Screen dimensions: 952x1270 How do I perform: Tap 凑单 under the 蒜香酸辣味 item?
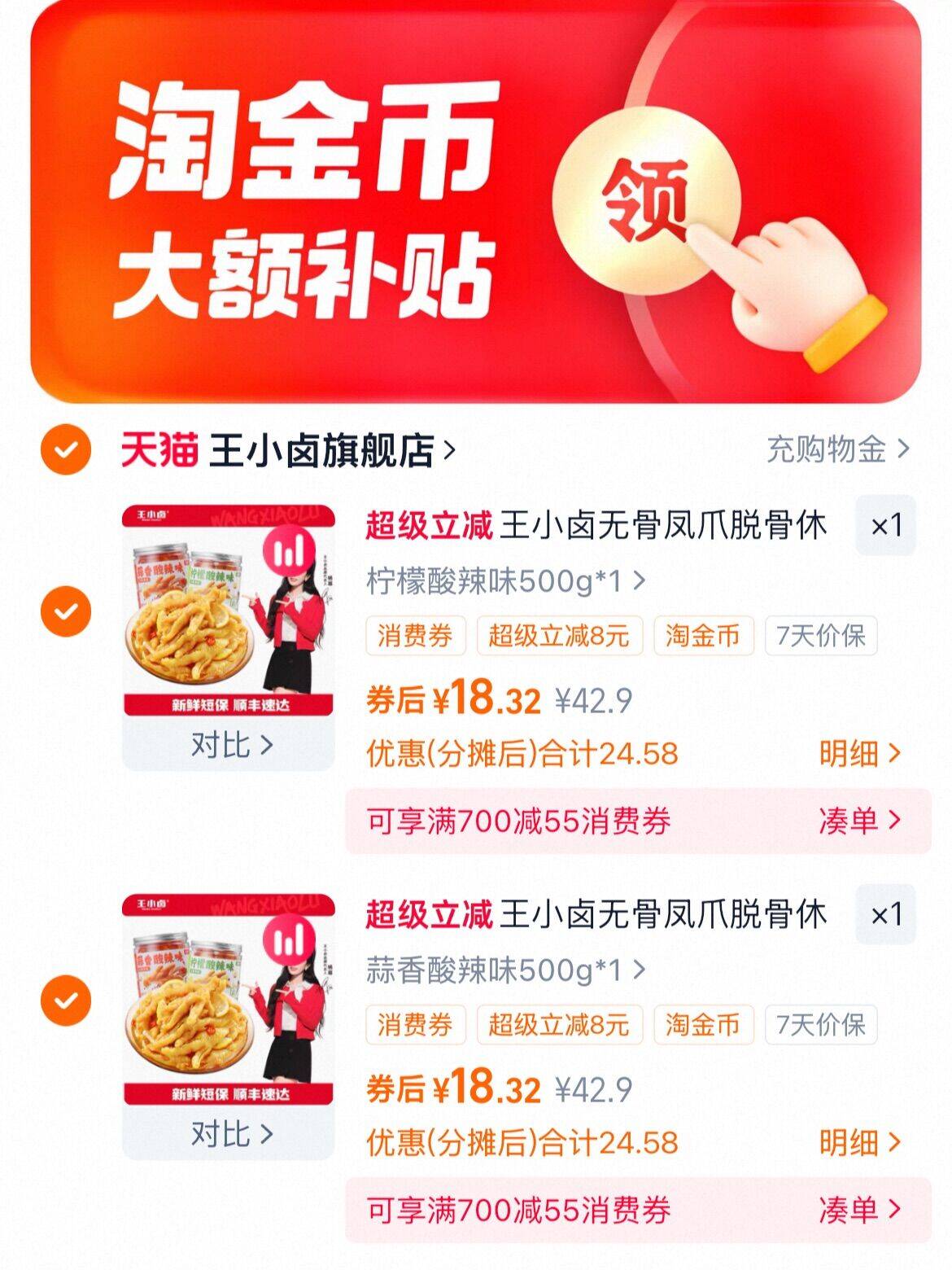click(859, 1210)
